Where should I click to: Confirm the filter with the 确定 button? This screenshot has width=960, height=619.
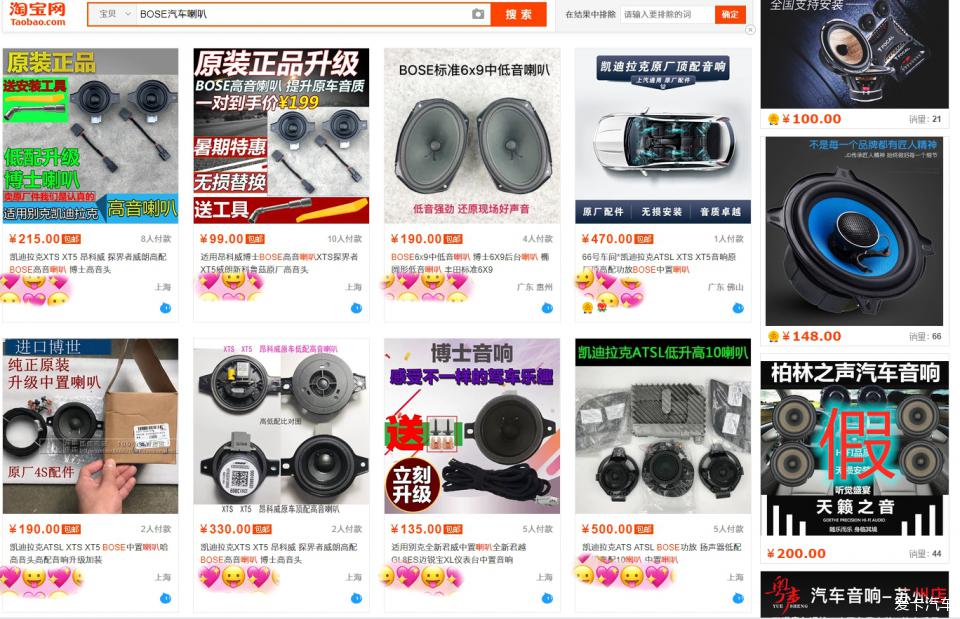pos(730,14)
